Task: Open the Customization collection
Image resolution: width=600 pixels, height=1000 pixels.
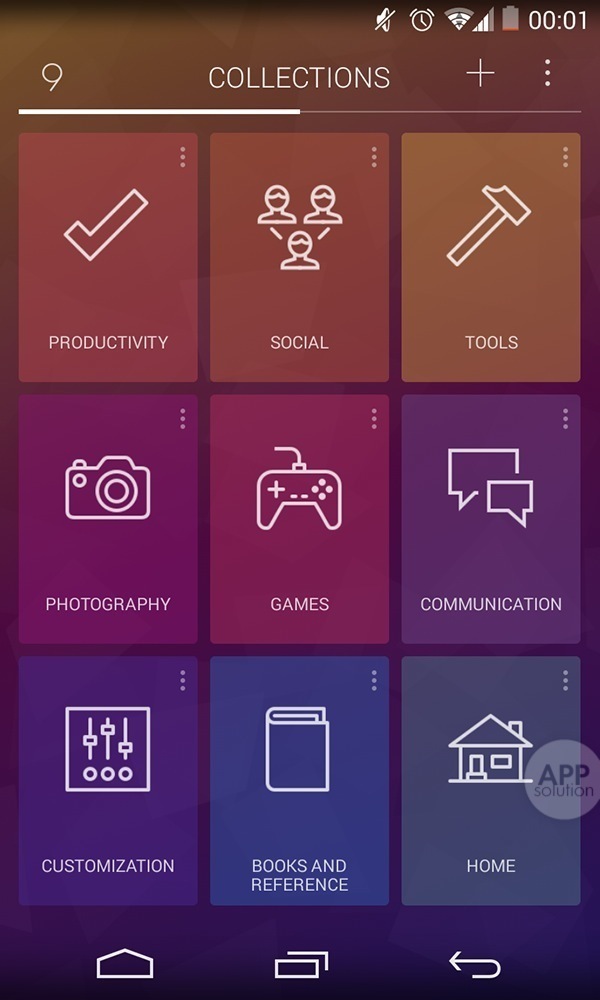Action: (x=108, y=781)
